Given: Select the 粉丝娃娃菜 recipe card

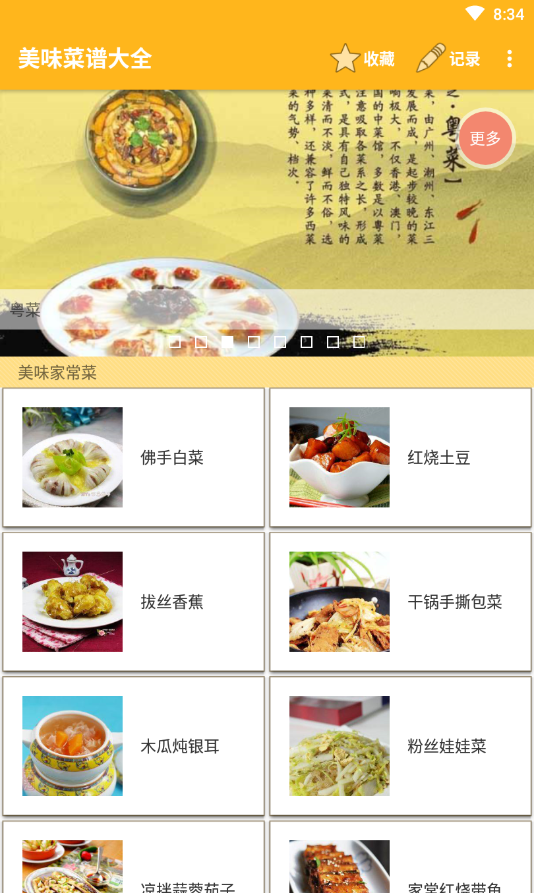Looking at the screenshot, I should (x=400, y=746).
